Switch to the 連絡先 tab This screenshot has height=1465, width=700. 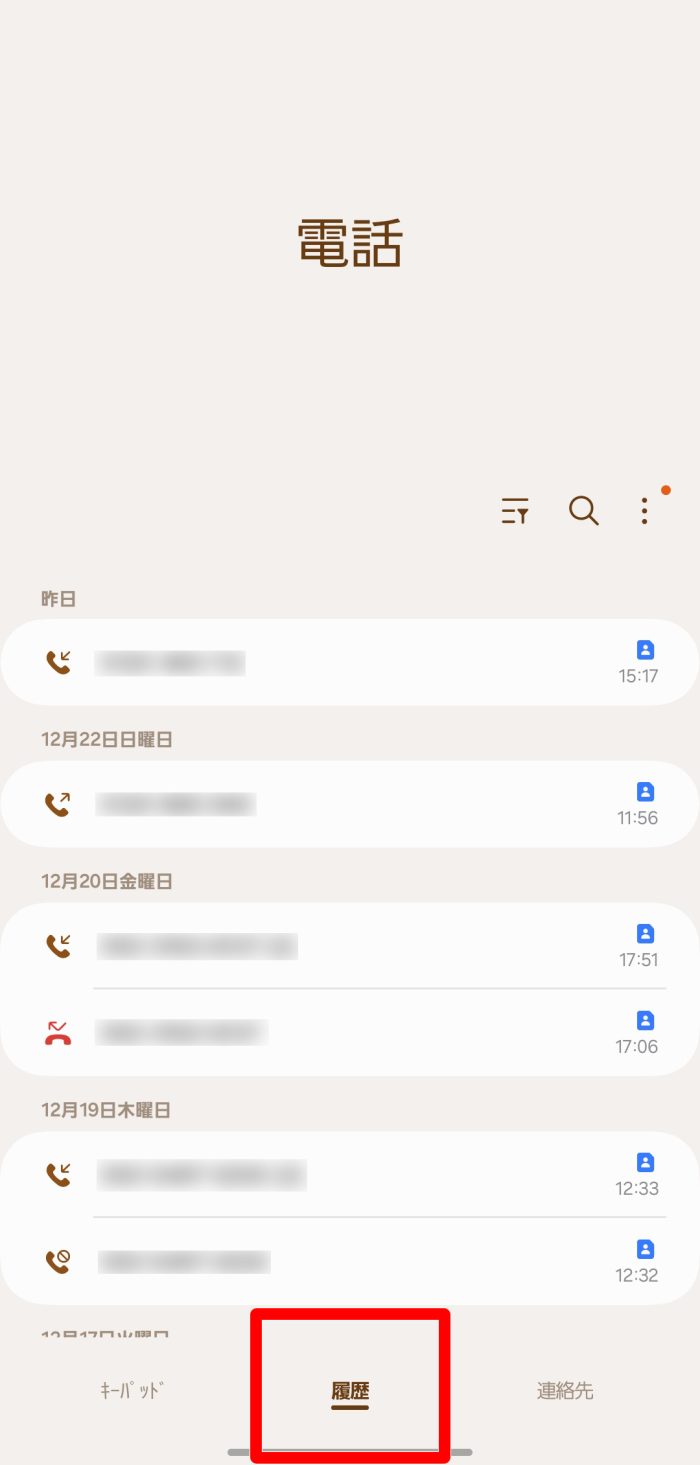coord(565,1390)
